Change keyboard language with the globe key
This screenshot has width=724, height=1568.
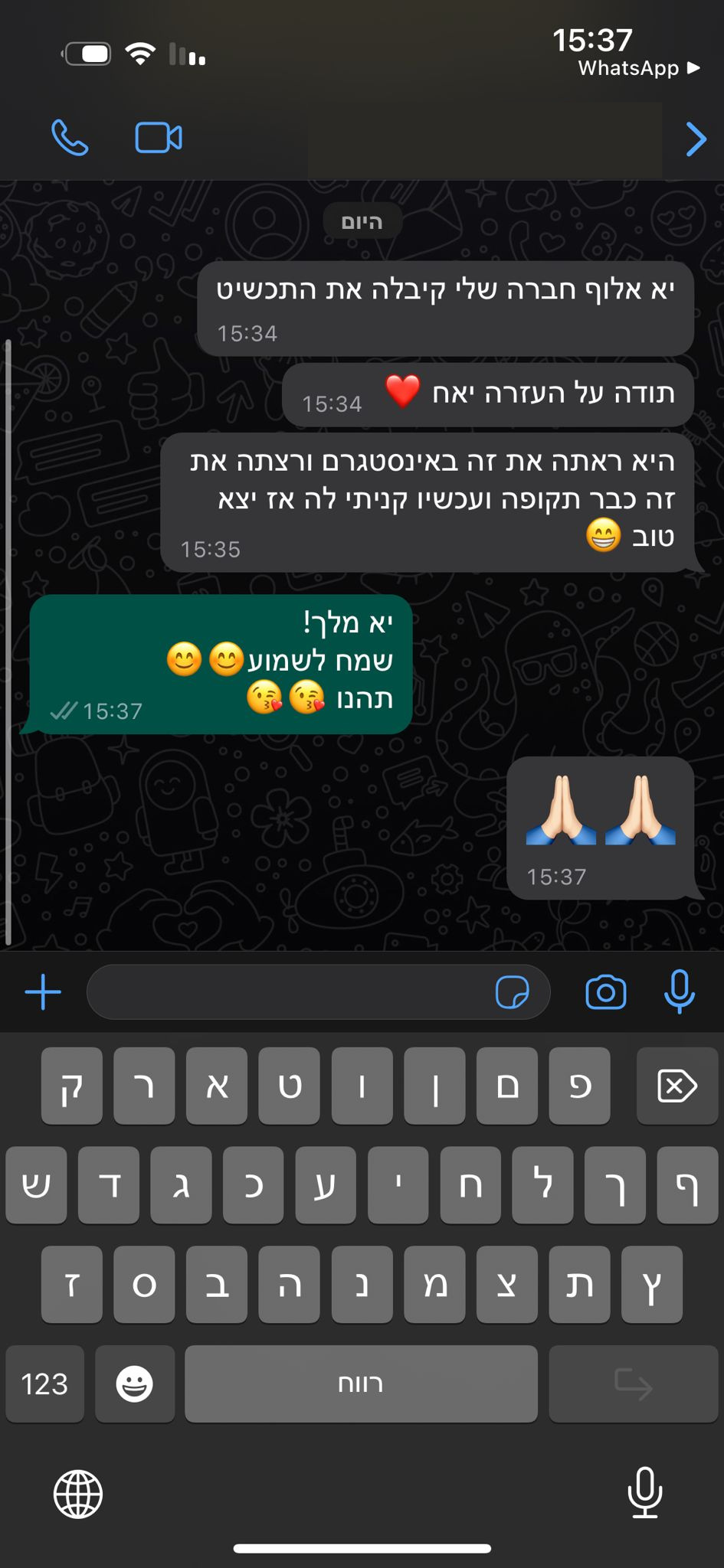[78, 1494]
